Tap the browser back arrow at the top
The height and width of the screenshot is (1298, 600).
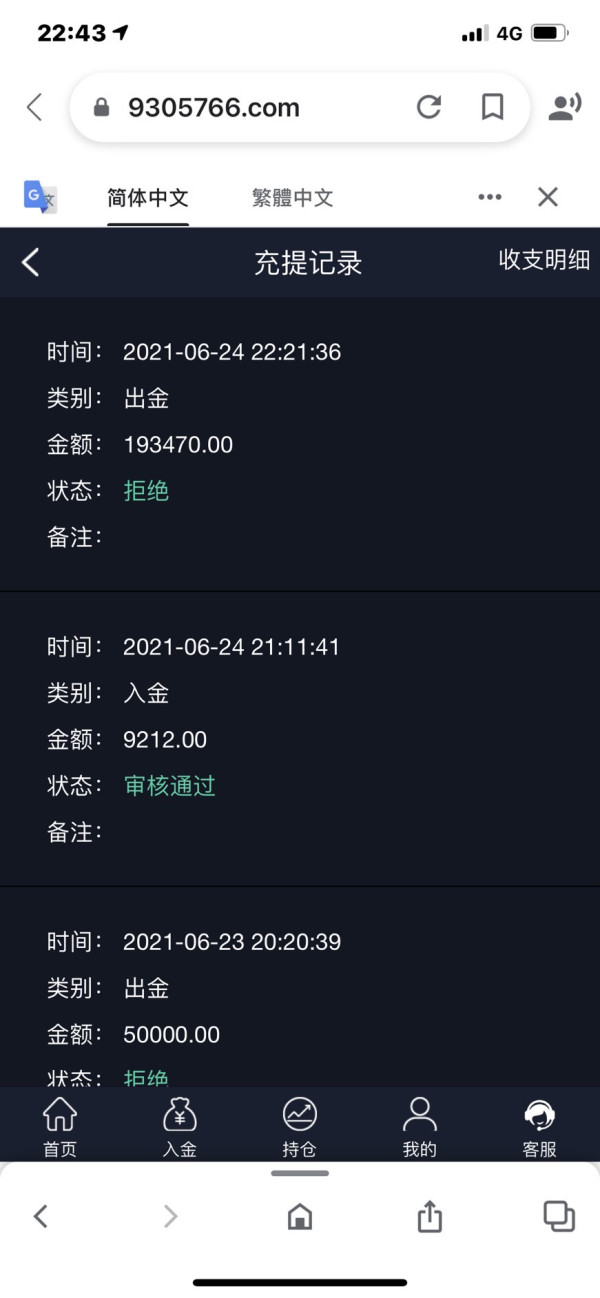(34, 107)
